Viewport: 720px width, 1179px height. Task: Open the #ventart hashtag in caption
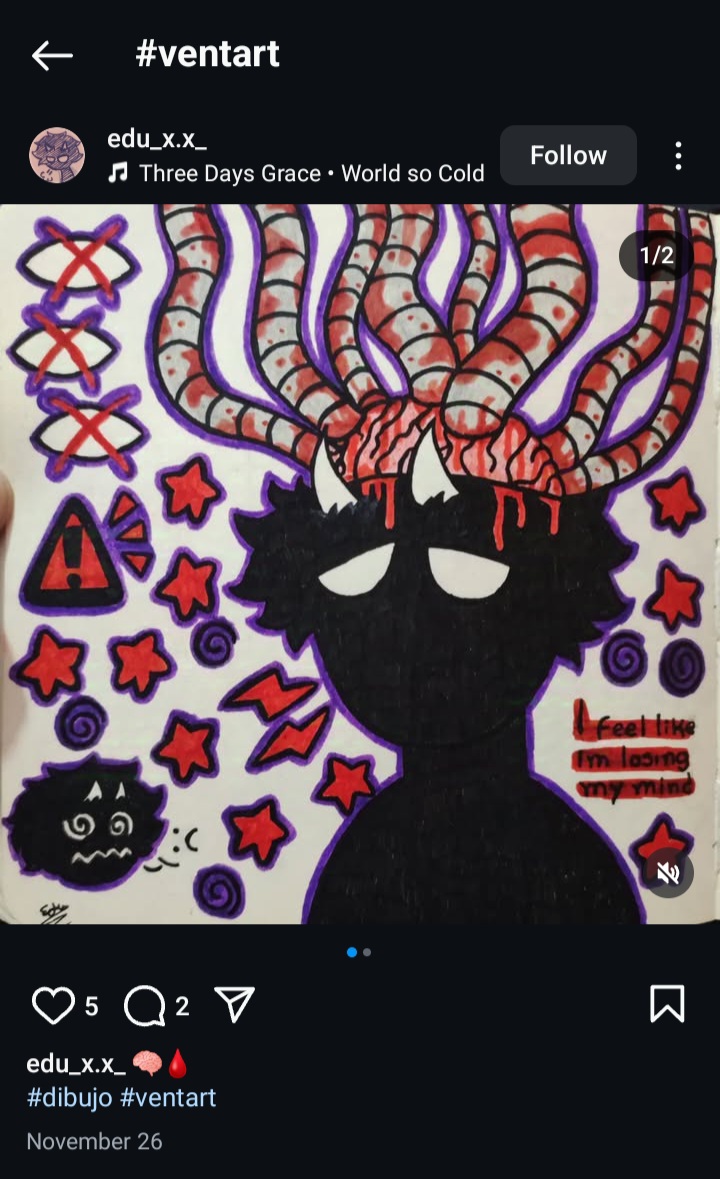168,1098
